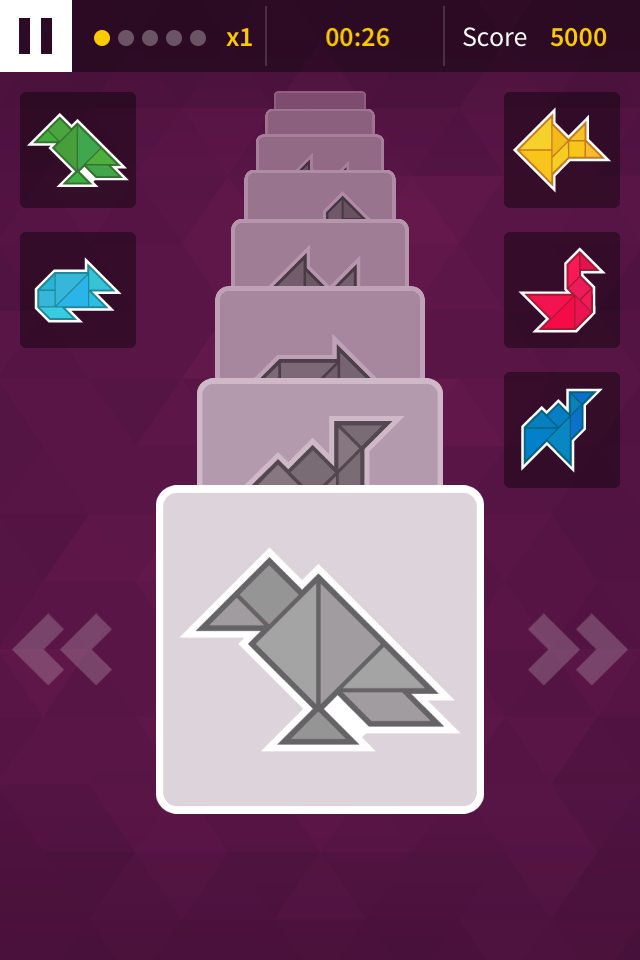This screenshot has height=960, width=640.
Task: Tap the right double-chevron arrow
Action: click(x=578, y=649)
